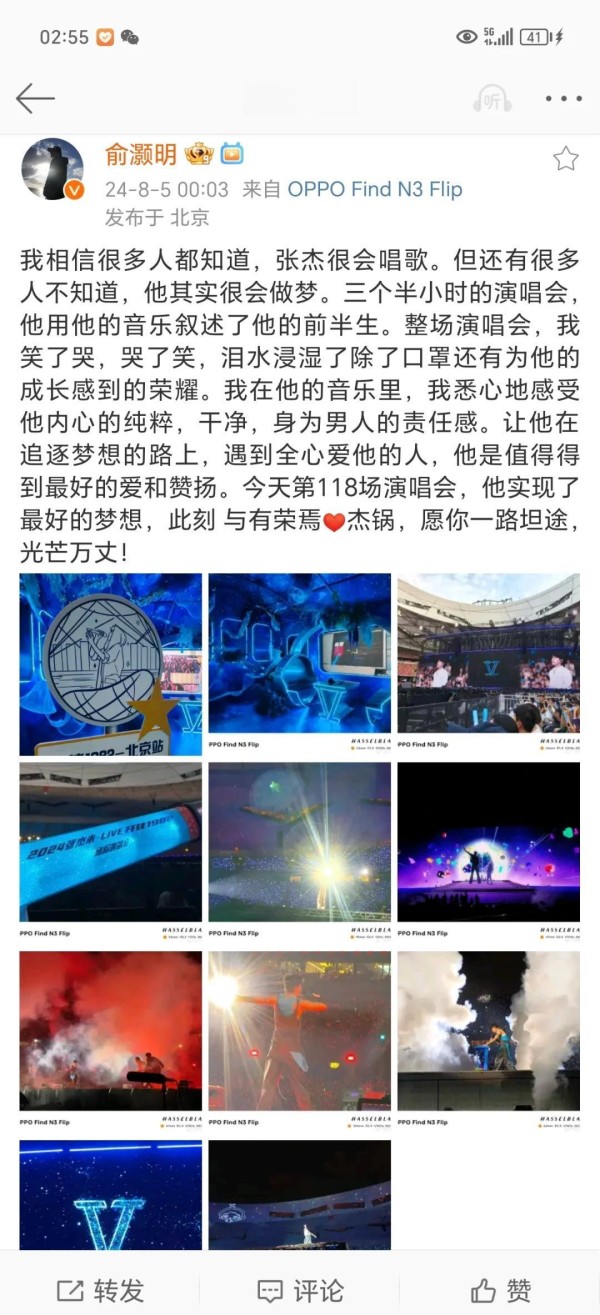
Task: Favorite this post with the star icon
Action: click(565, 158)
